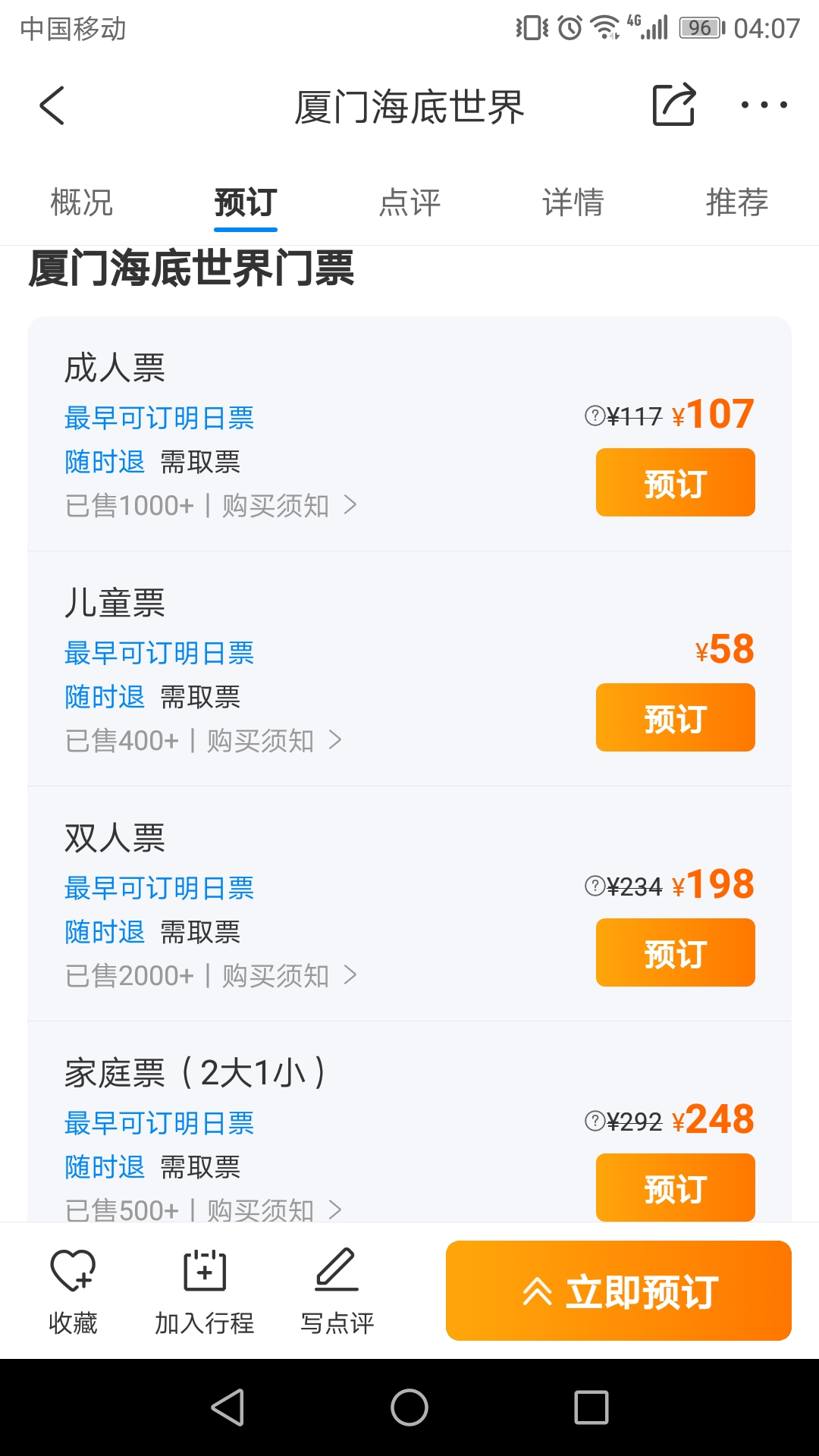819x1456 pixels.
Task: Write a review via 写点评
Action: [x=337, y=1291]
